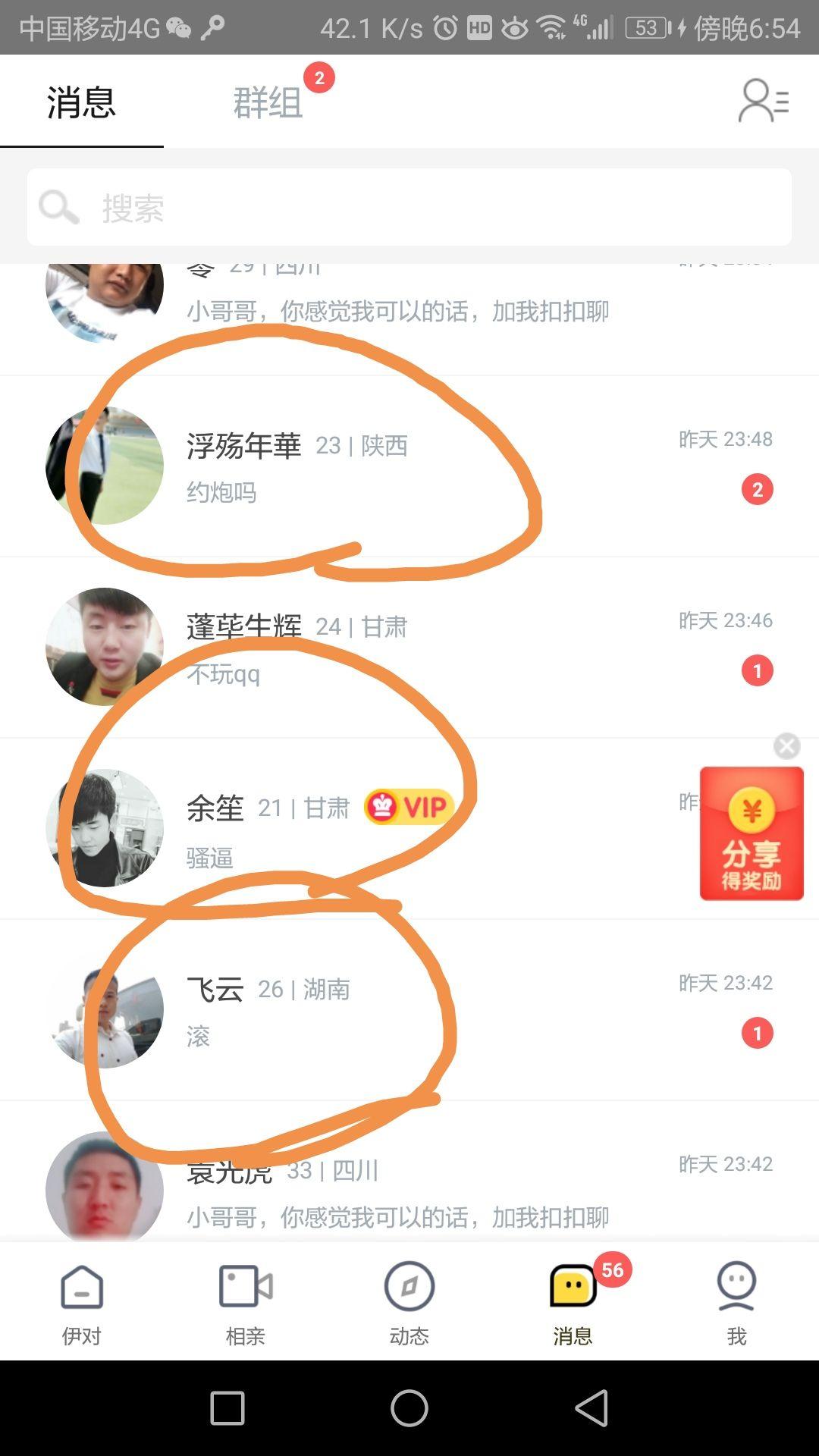Dismiss the 分享得奖励 floating banner

(787, 746)
